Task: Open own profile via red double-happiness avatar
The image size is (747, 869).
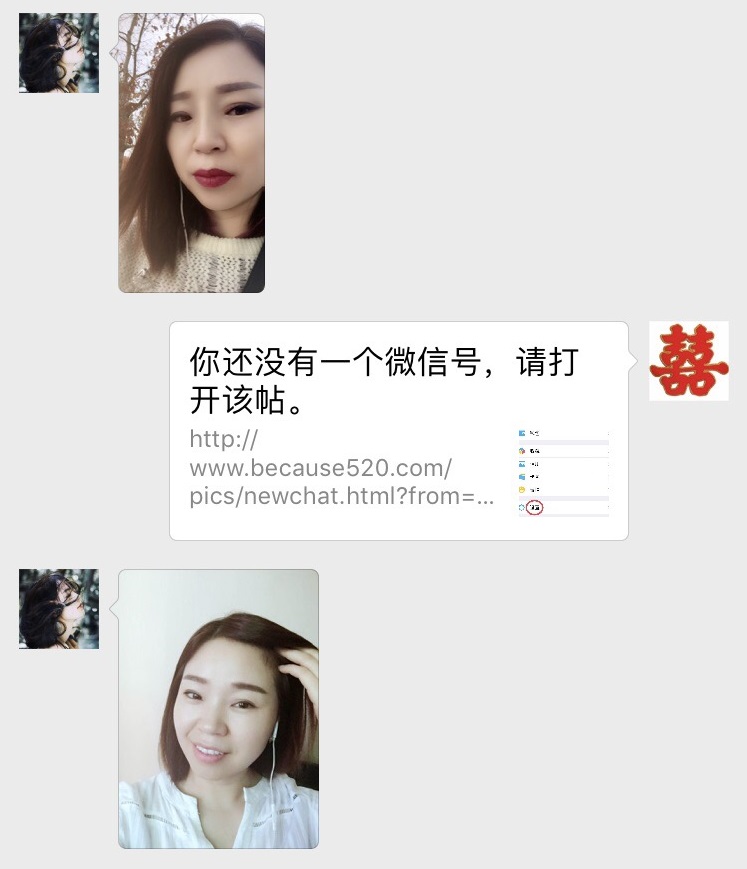Action: (x=688, y=361)
